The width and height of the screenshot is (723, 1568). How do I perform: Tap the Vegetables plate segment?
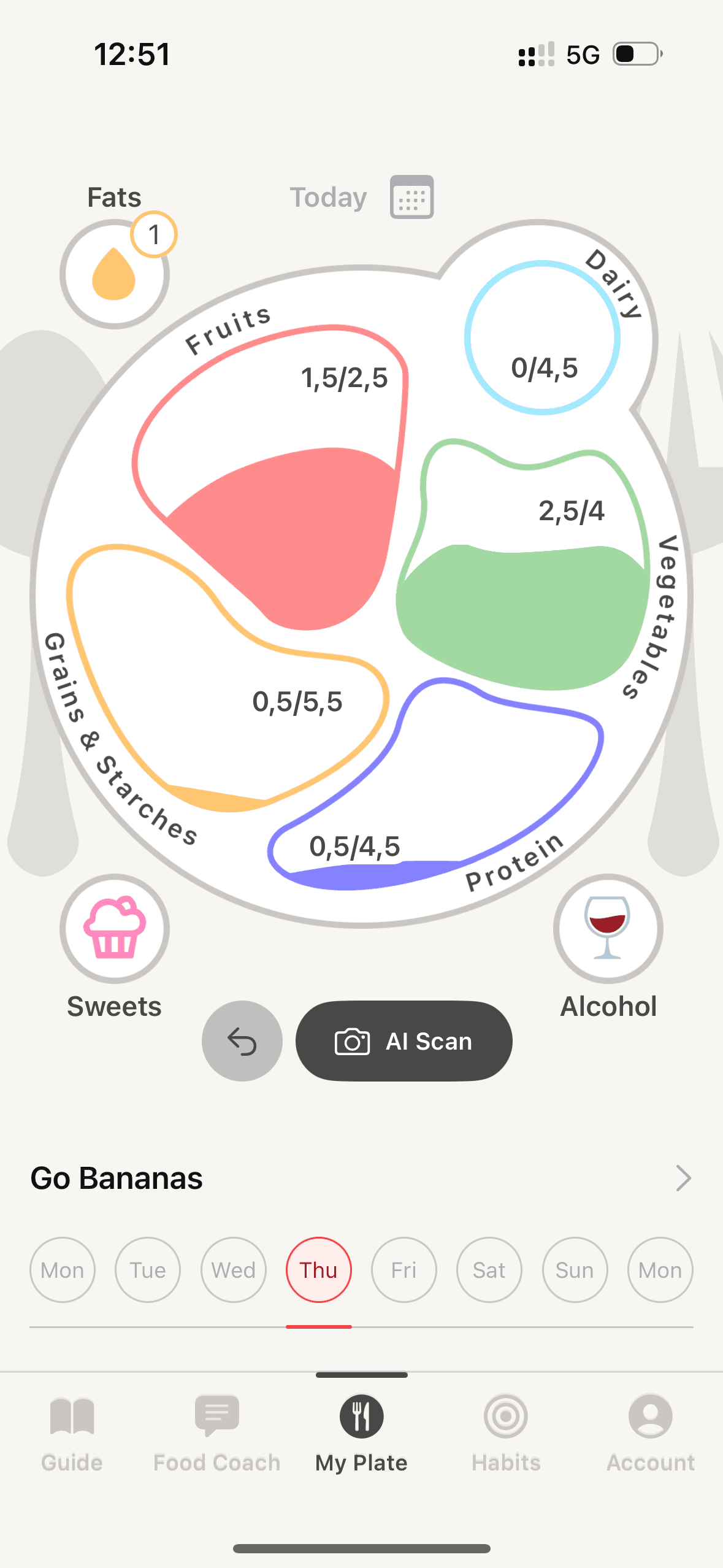point(521,613)
